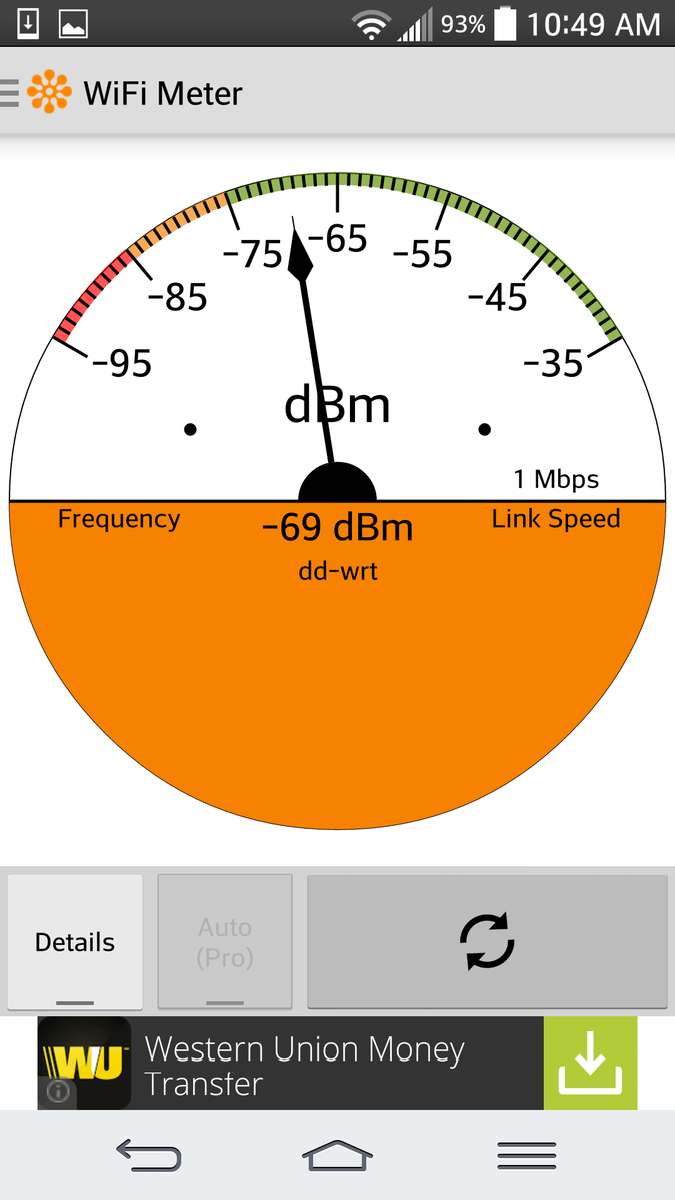
Task: Open the Details view
Action: (x=75, y=942)
